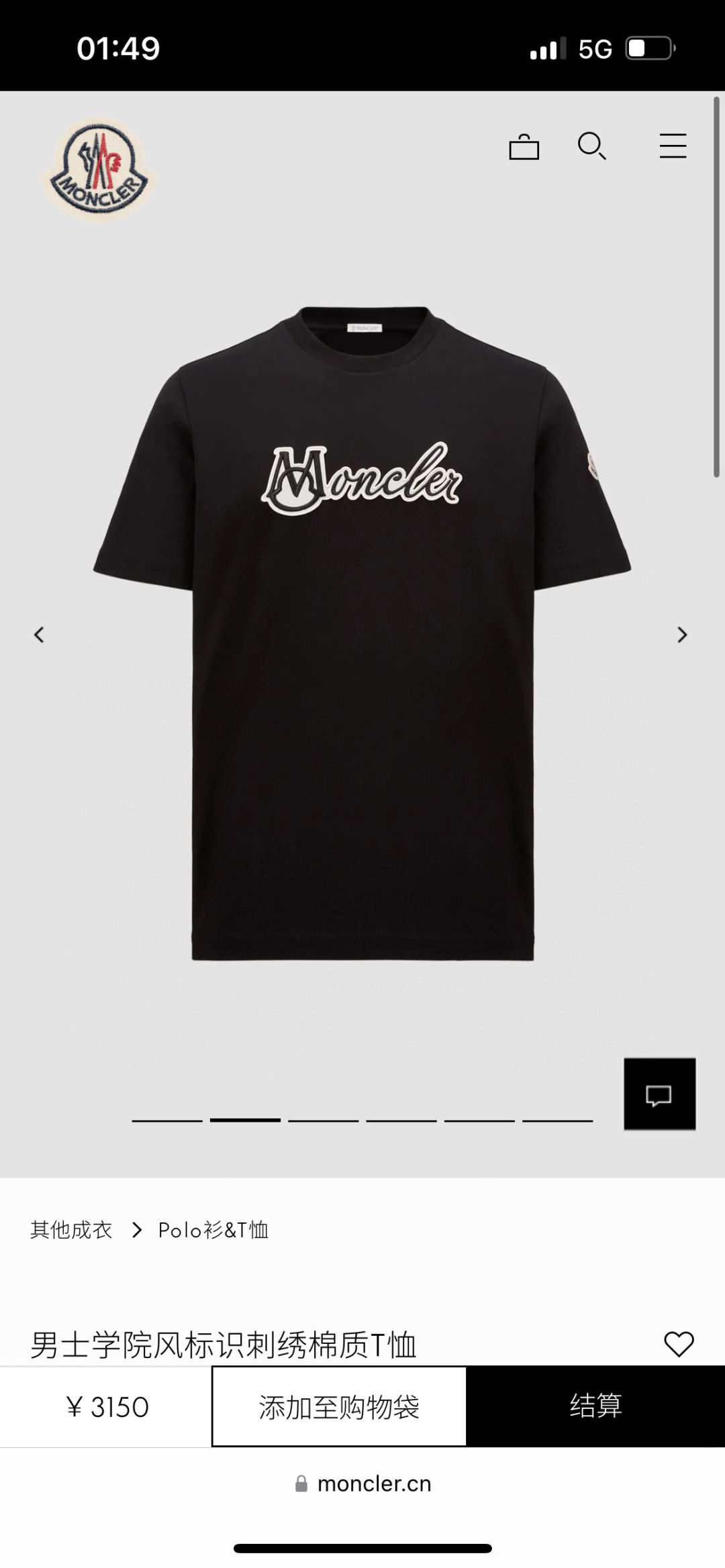Open the 其他成衣 breadcrumb link
Viewport: 725px width, 1568px height.
71,1230
